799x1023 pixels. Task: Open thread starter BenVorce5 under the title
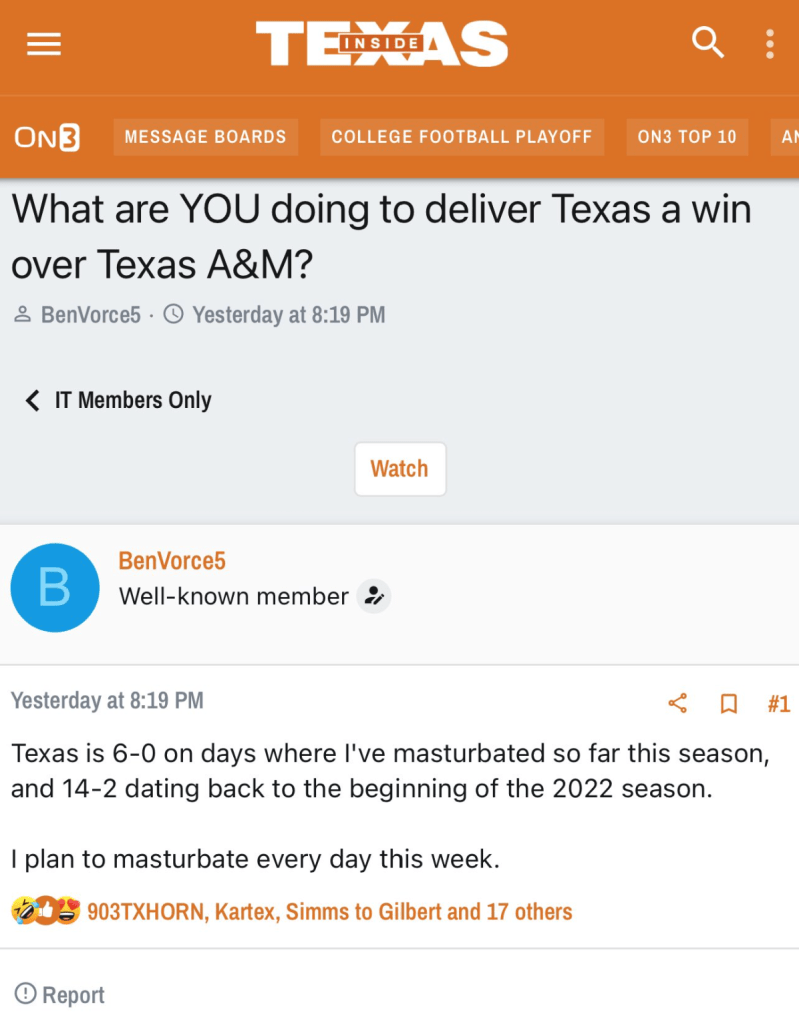[x=90, y=315]
